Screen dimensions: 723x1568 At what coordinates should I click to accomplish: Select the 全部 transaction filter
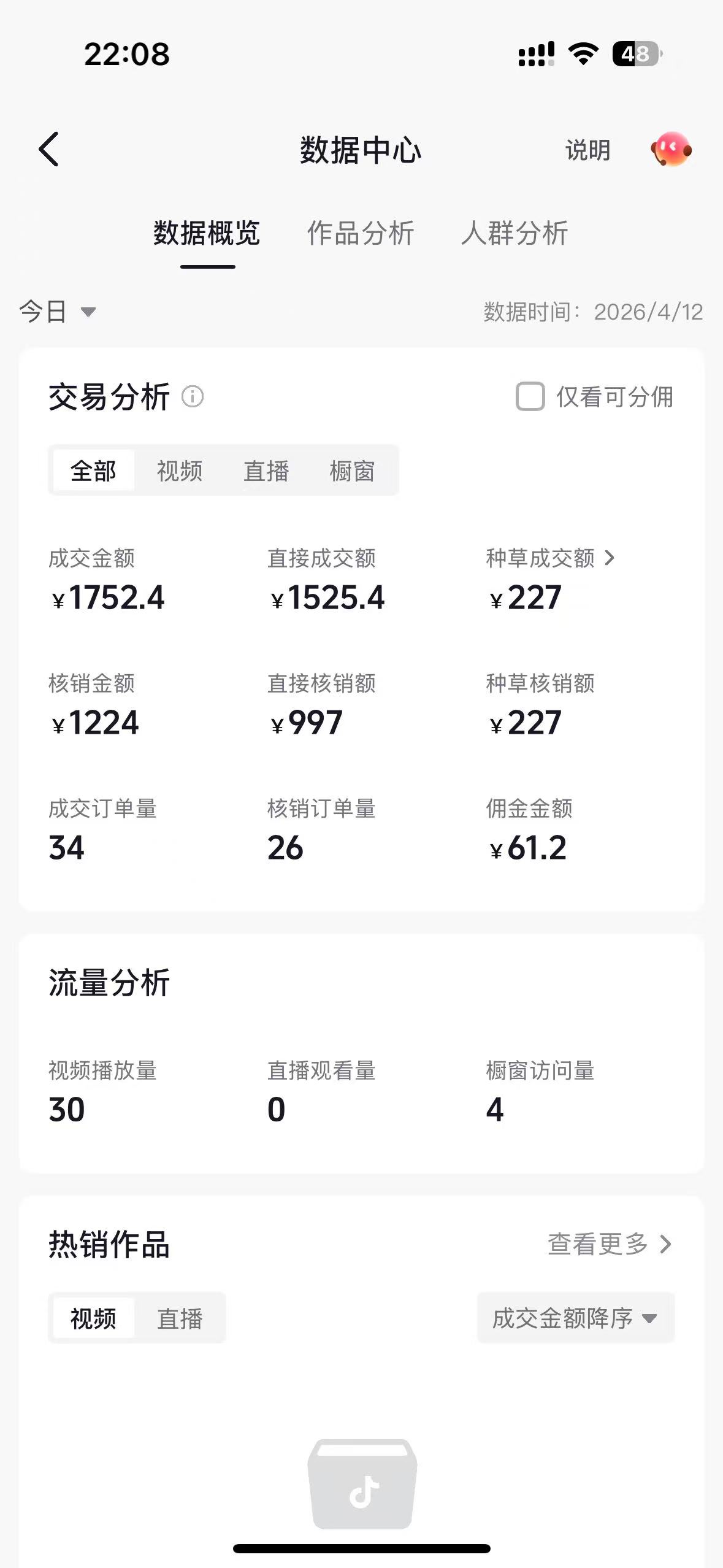pyautogui.click(x=93, y=471)
